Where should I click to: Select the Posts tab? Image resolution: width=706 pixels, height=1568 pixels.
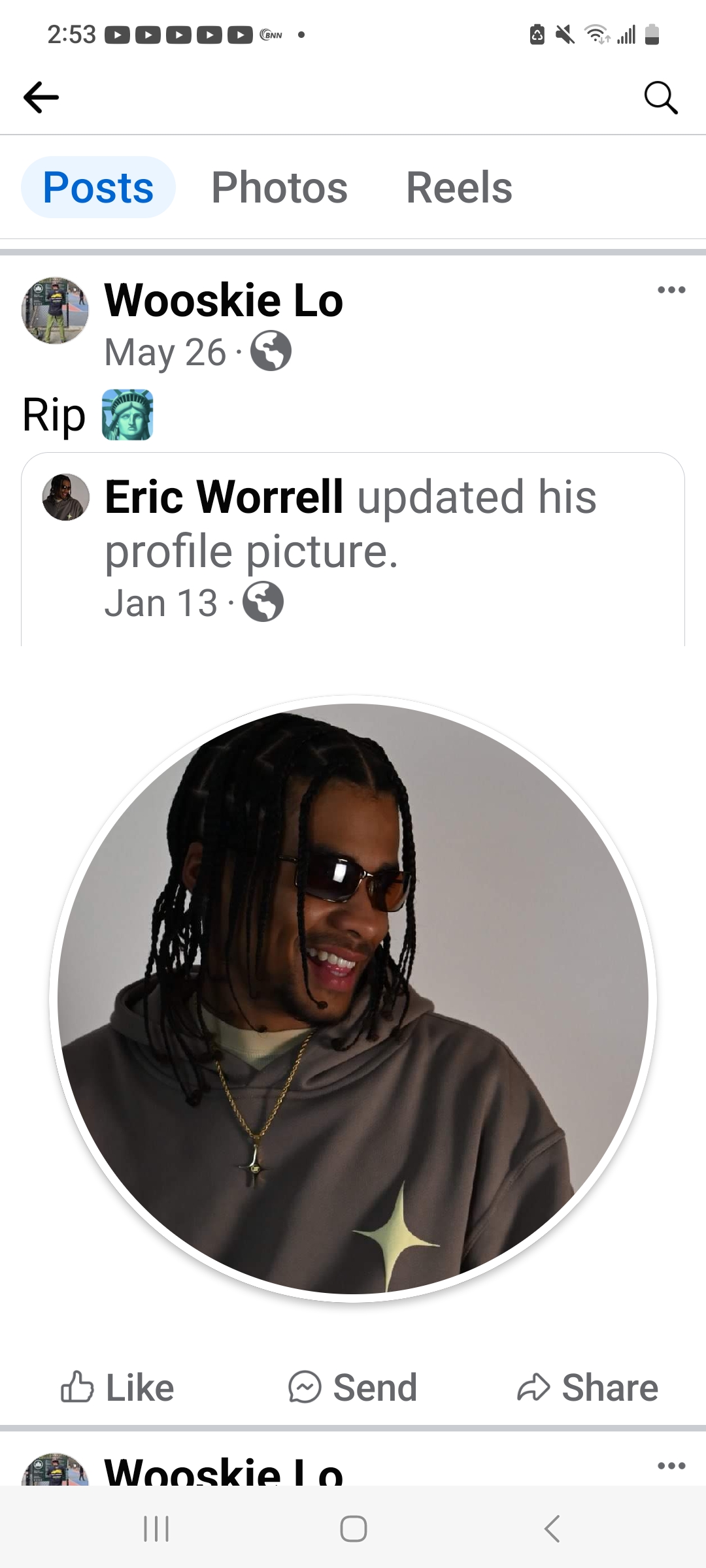[98, 188]
